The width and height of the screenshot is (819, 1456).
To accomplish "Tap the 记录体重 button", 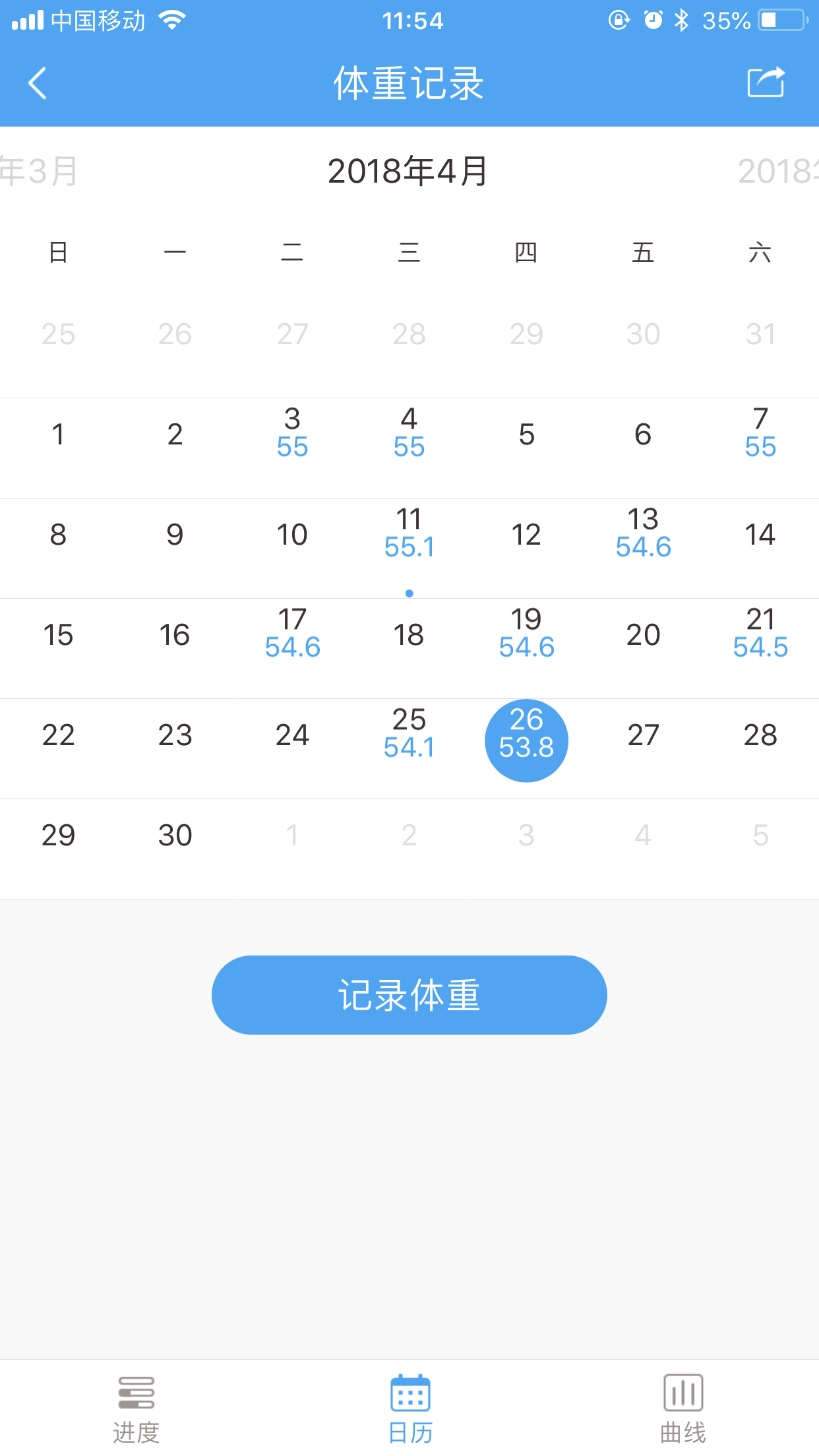I will point(409,994).
